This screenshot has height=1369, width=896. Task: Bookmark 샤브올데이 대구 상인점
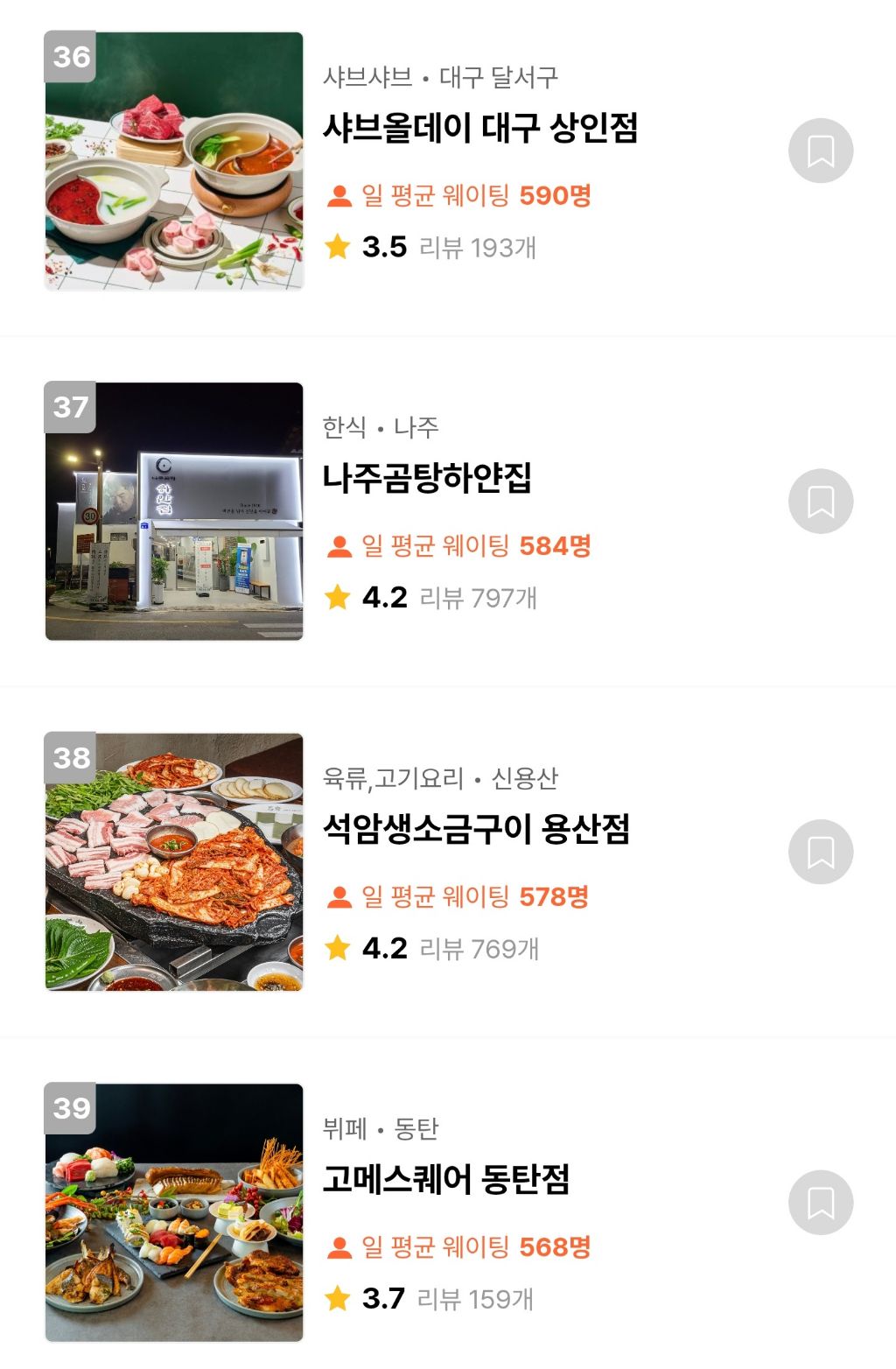point(820,151)
